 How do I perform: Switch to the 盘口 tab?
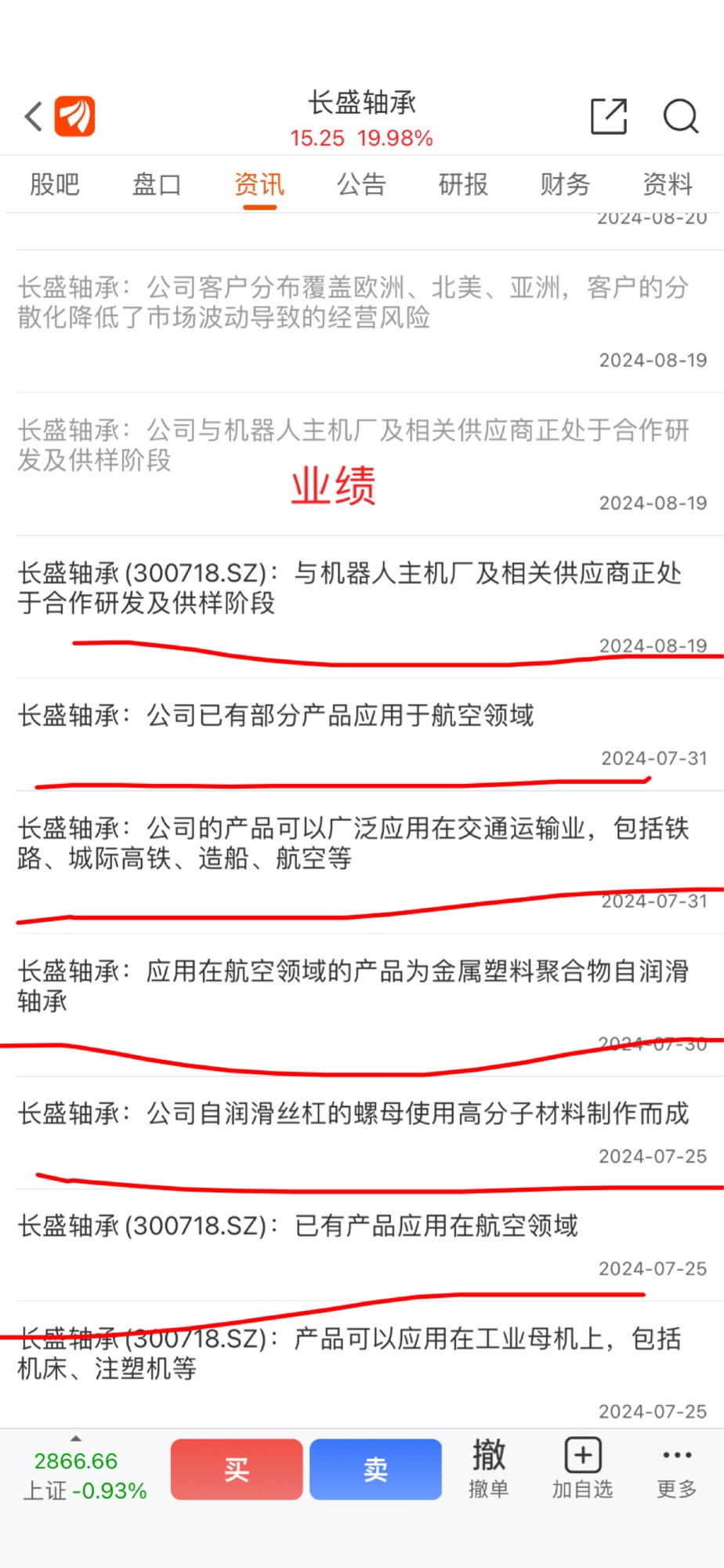[157, 184]
